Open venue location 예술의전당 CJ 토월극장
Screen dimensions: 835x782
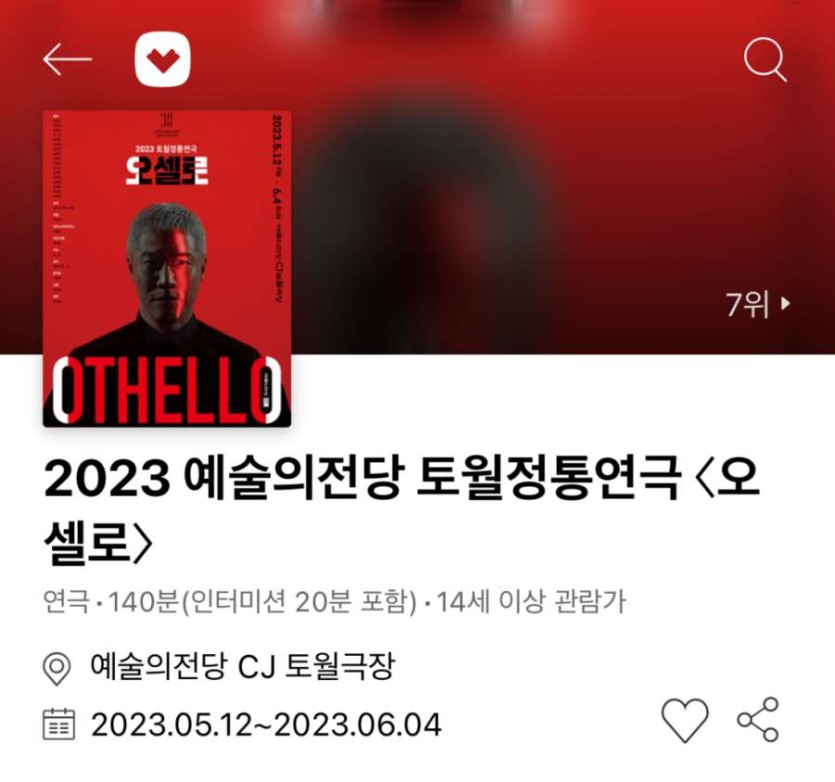click(x=240, y=666)
